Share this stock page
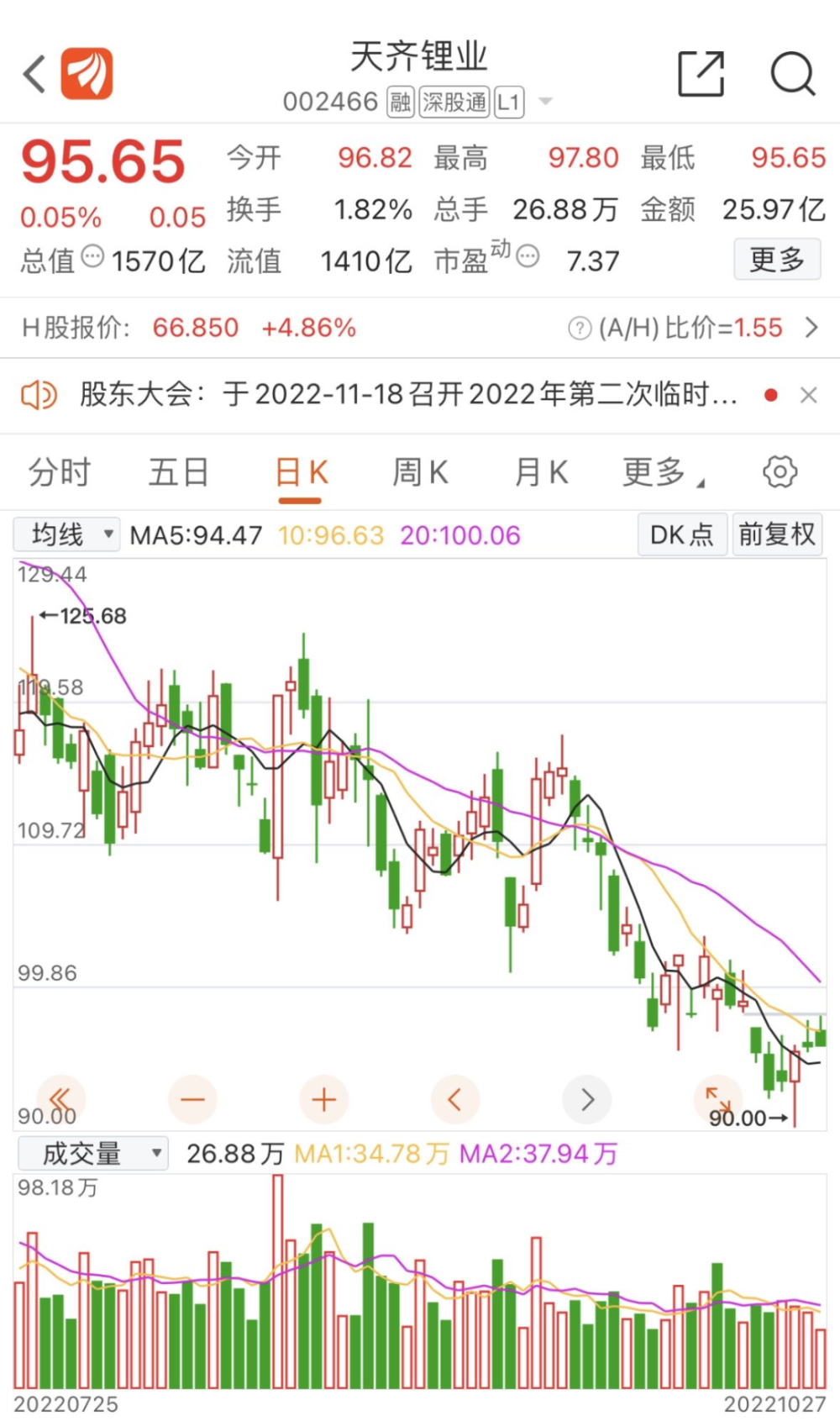Viewport: 840px width, 1421px height. pos(701,74)
